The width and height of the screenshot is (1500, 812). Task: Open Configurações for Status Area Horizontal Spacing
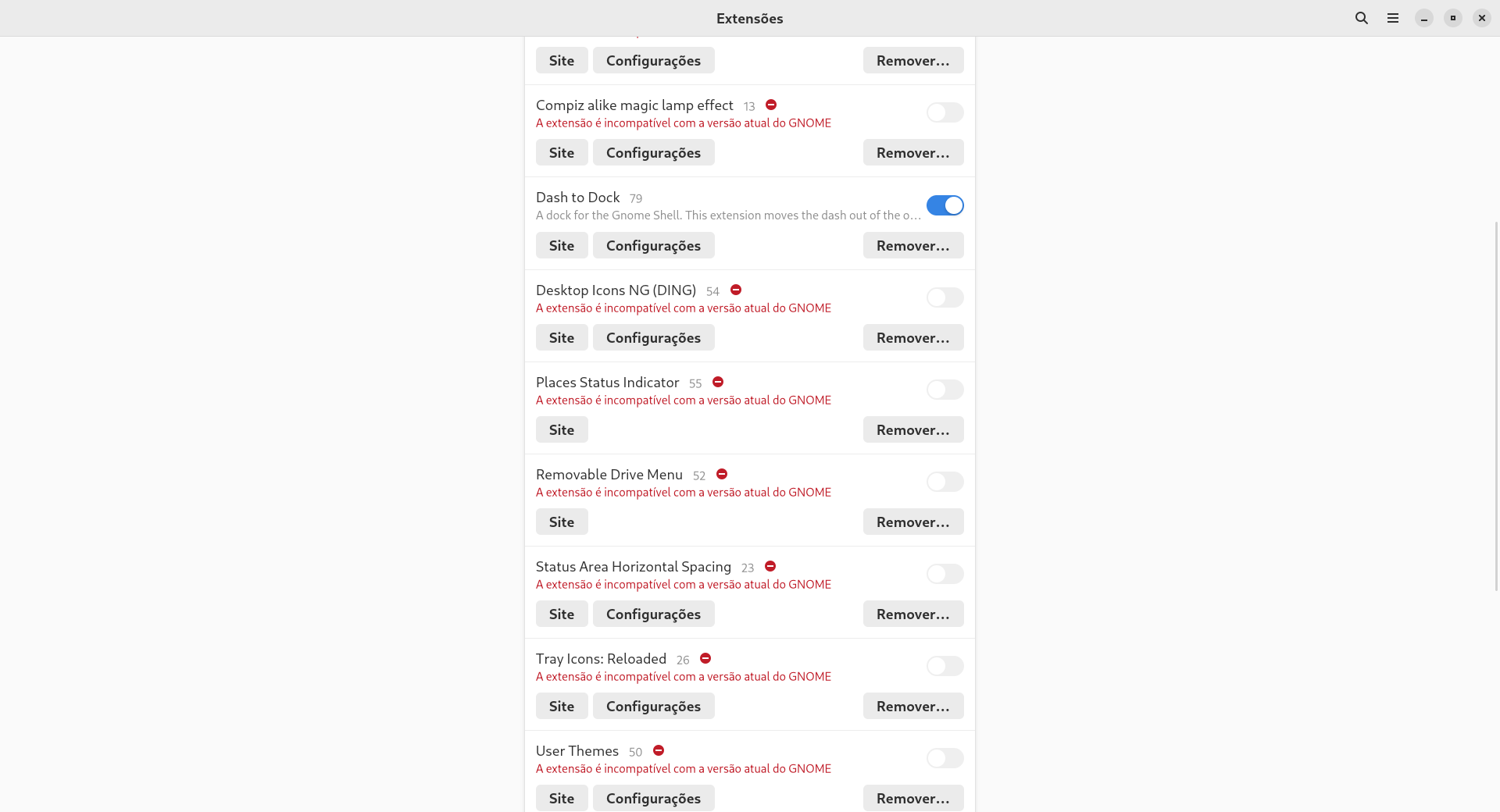pyautogui.click(x=653, y=614)
